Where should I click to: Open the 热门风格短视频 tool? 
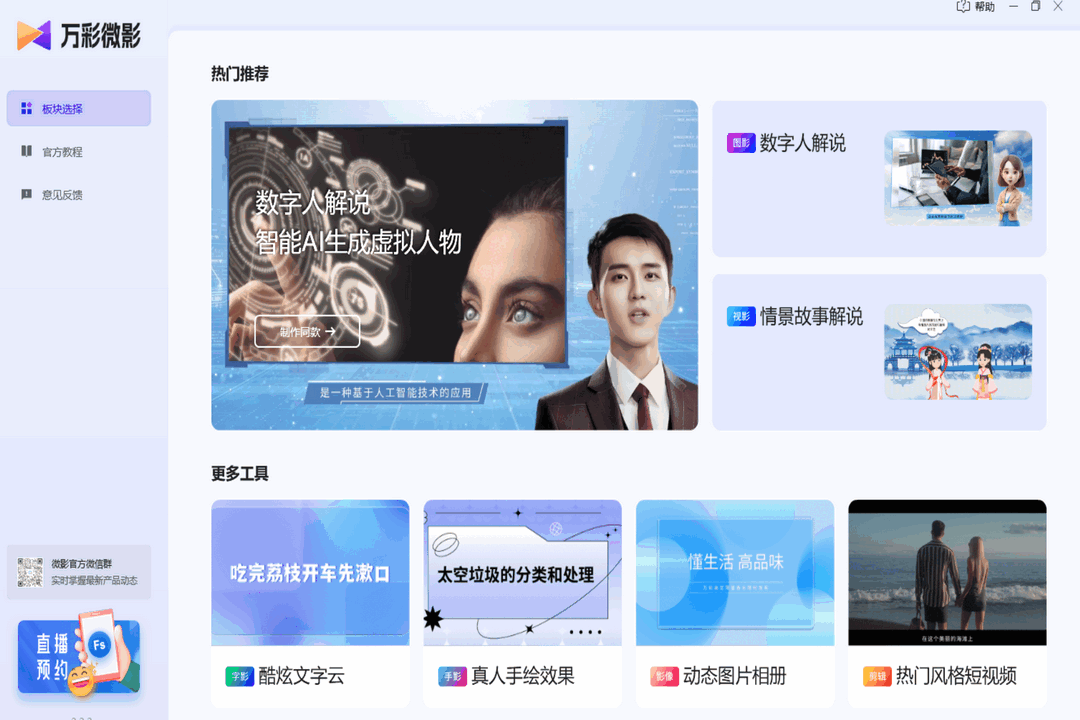[946, 602]
